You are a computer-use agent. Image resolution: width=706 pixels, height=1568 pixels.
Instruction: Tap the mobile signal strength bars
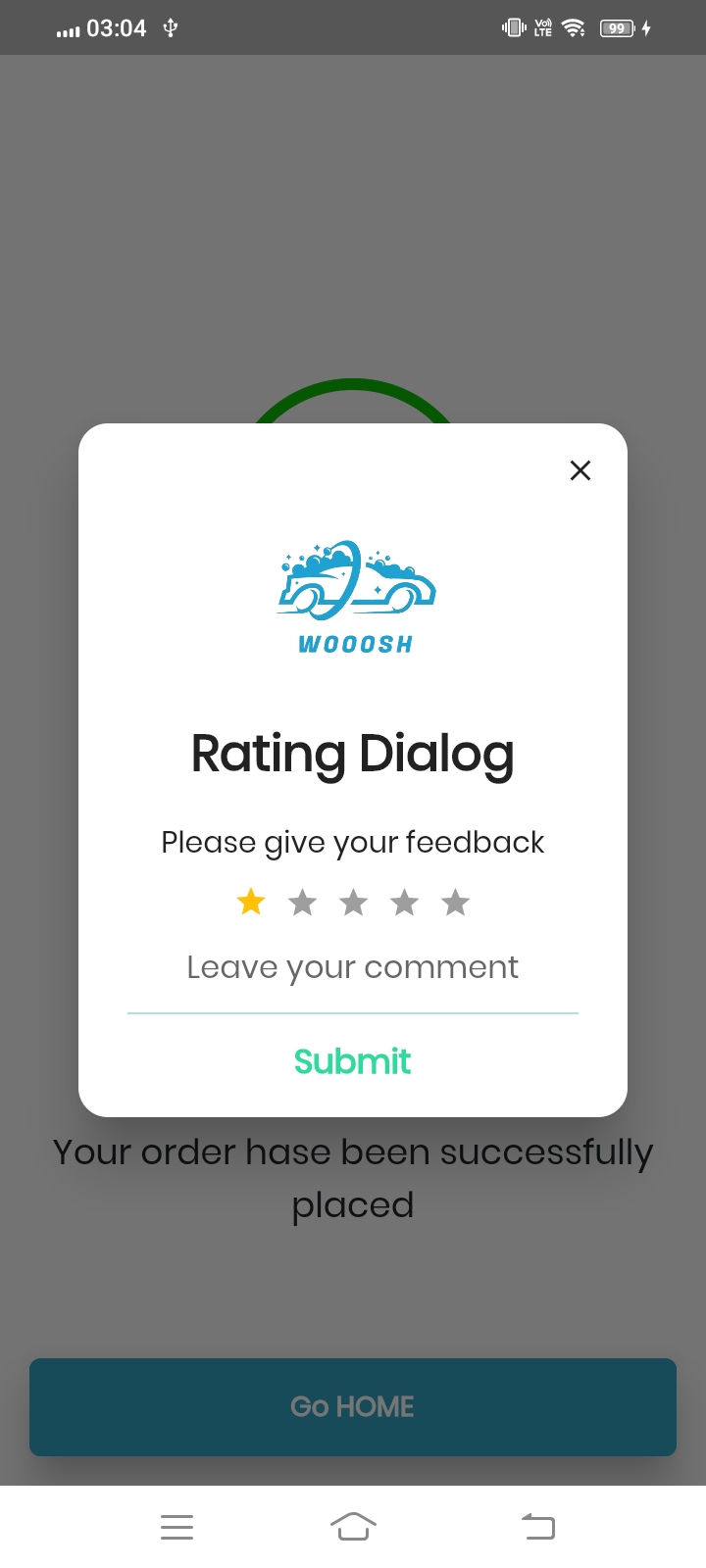[x=67, y=27]
